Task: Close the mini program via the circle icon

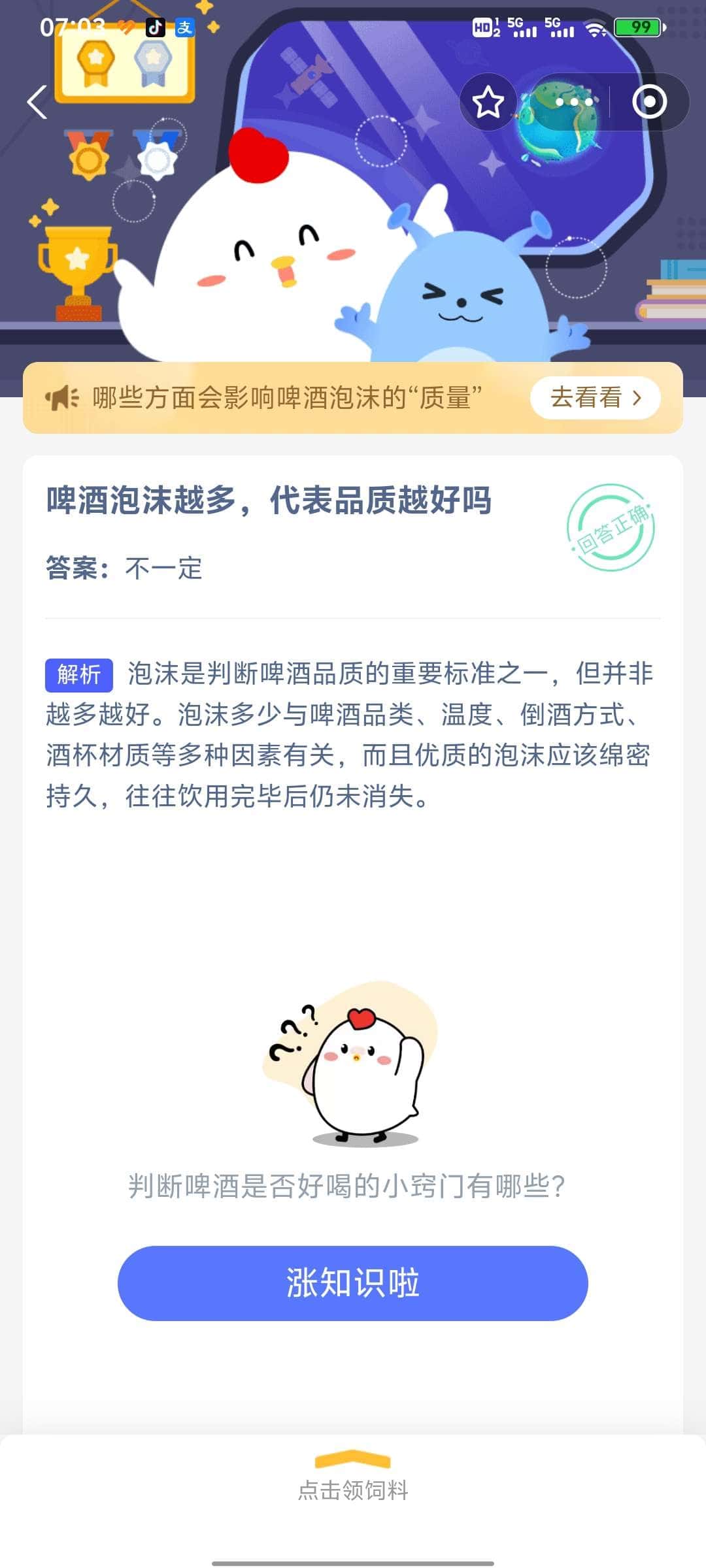Action: point(649,103)
